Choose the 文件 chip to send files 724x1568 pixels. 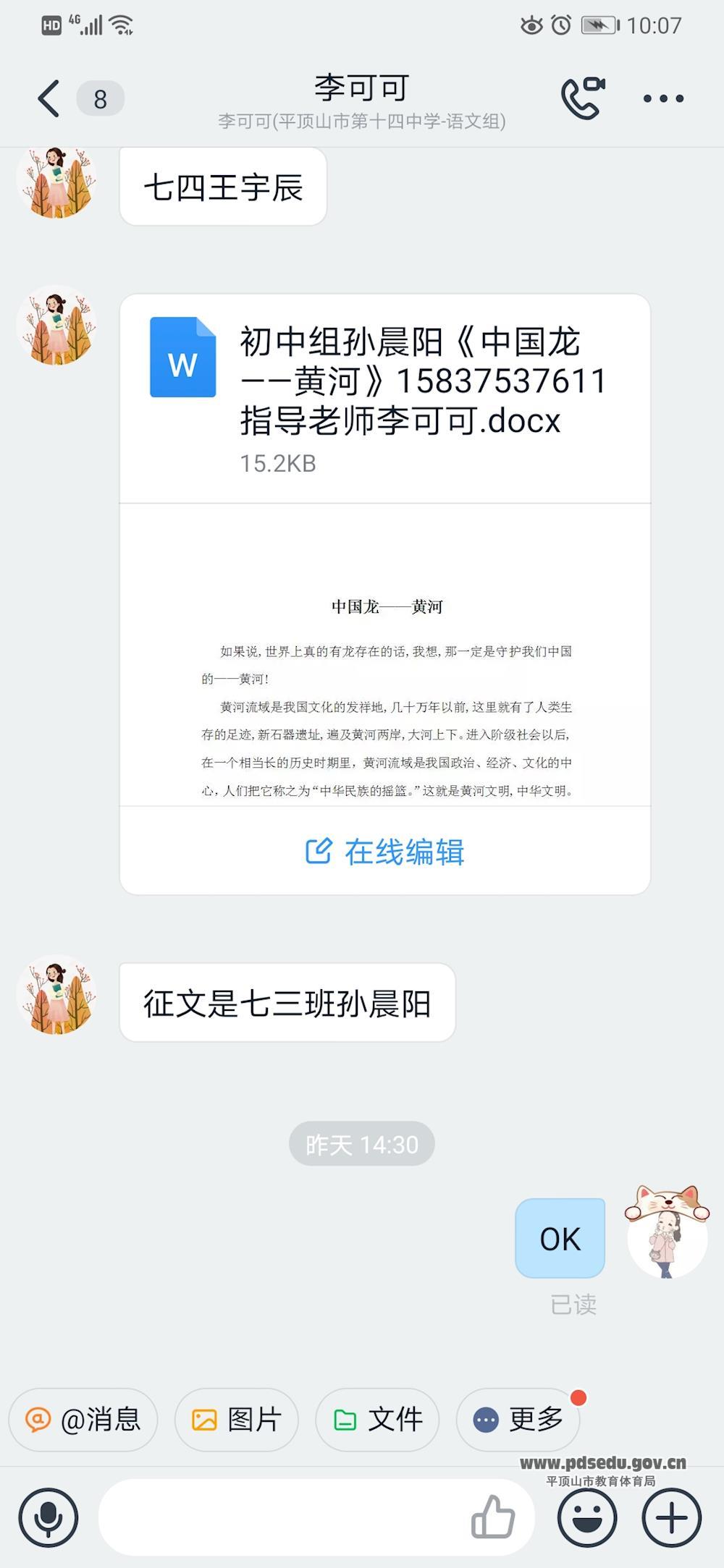click(x=377, y=1420)
